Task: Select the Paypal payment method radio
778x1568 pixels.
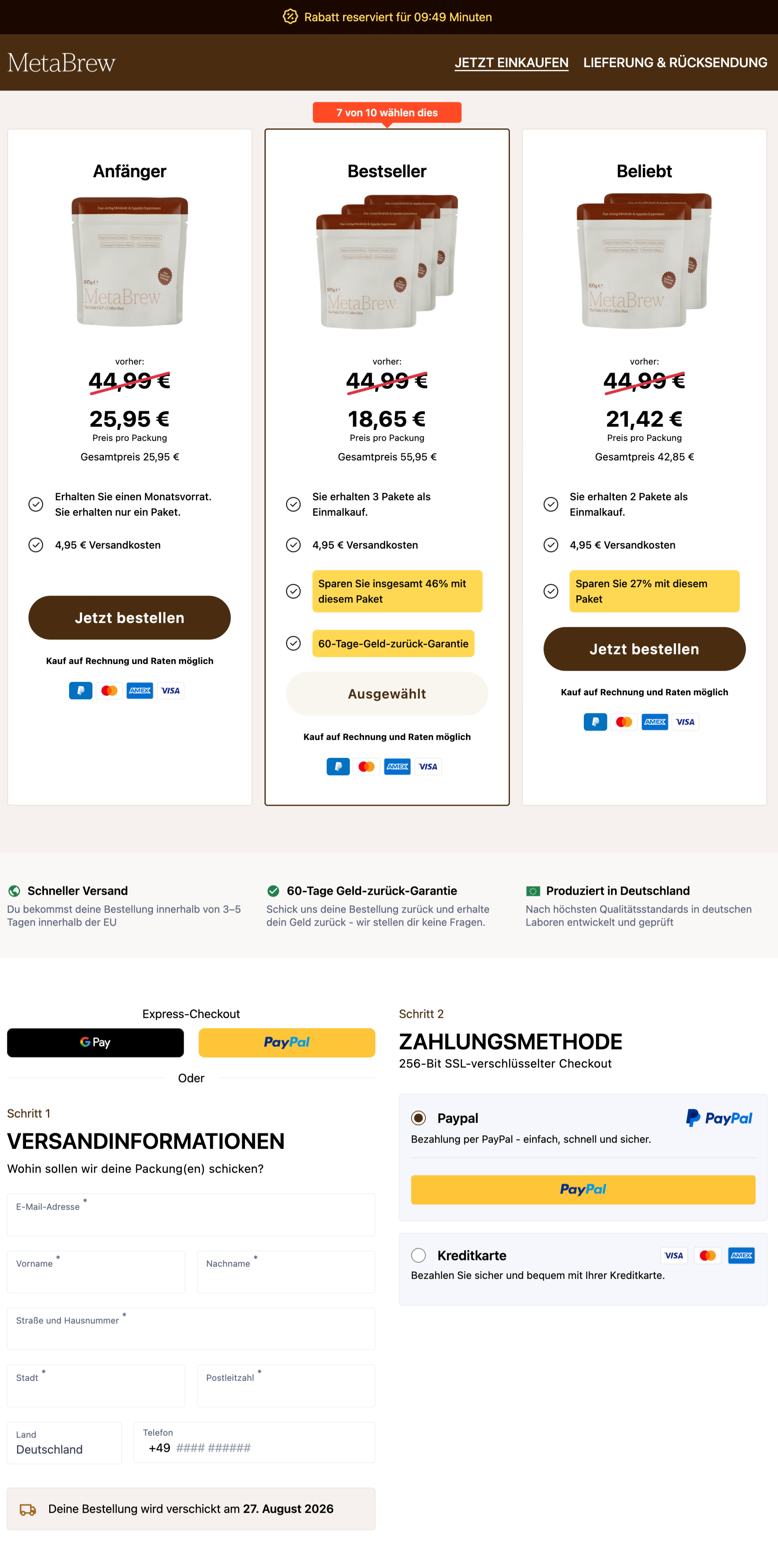Action: (418, 1117)
